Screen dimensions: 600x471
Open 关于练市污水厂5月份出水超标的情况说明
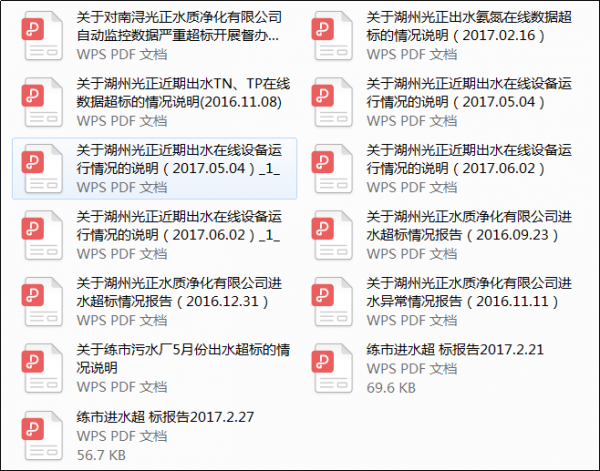(154, 368)
